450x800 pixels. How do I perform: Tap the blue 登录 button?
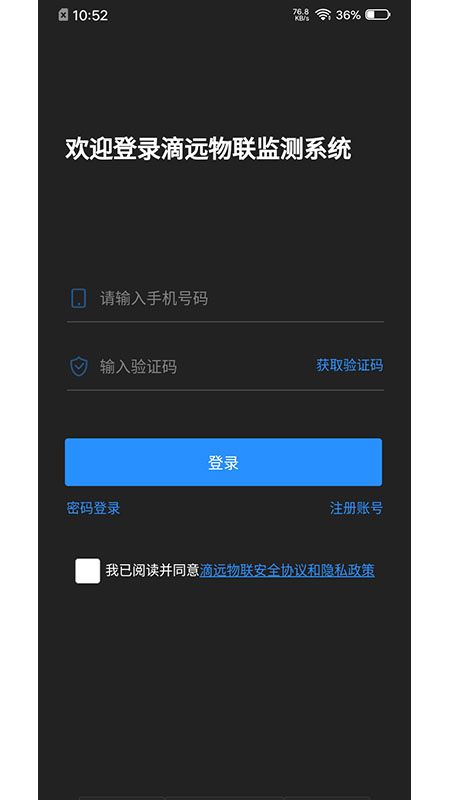[223, 462]
